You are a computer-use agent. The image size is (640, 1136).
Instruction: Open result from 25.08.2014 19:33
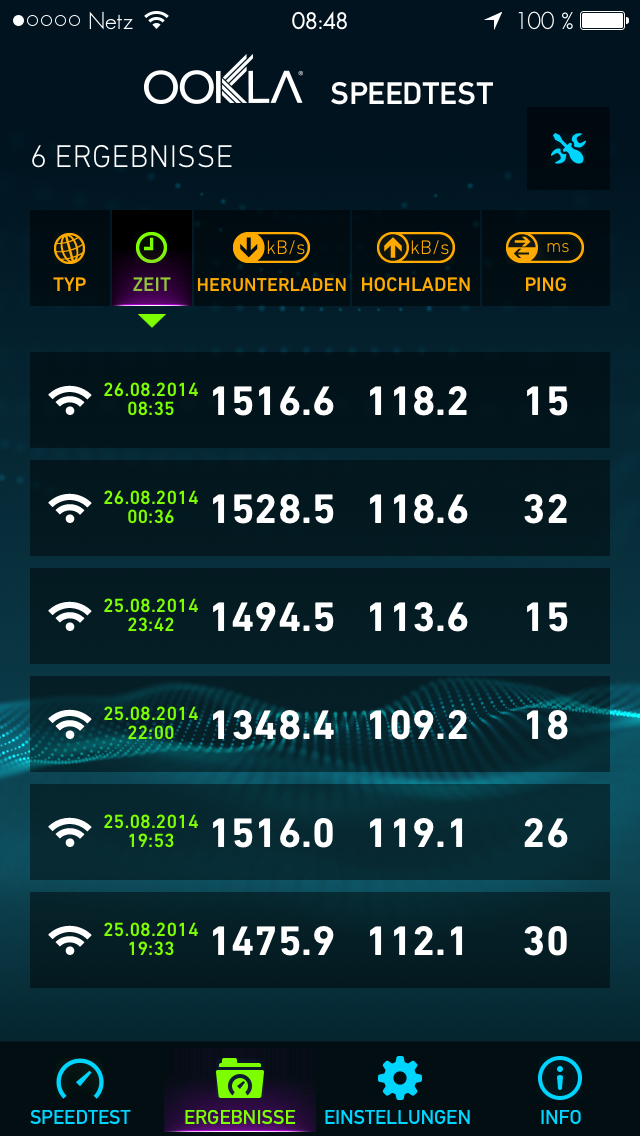coord(320,941)
